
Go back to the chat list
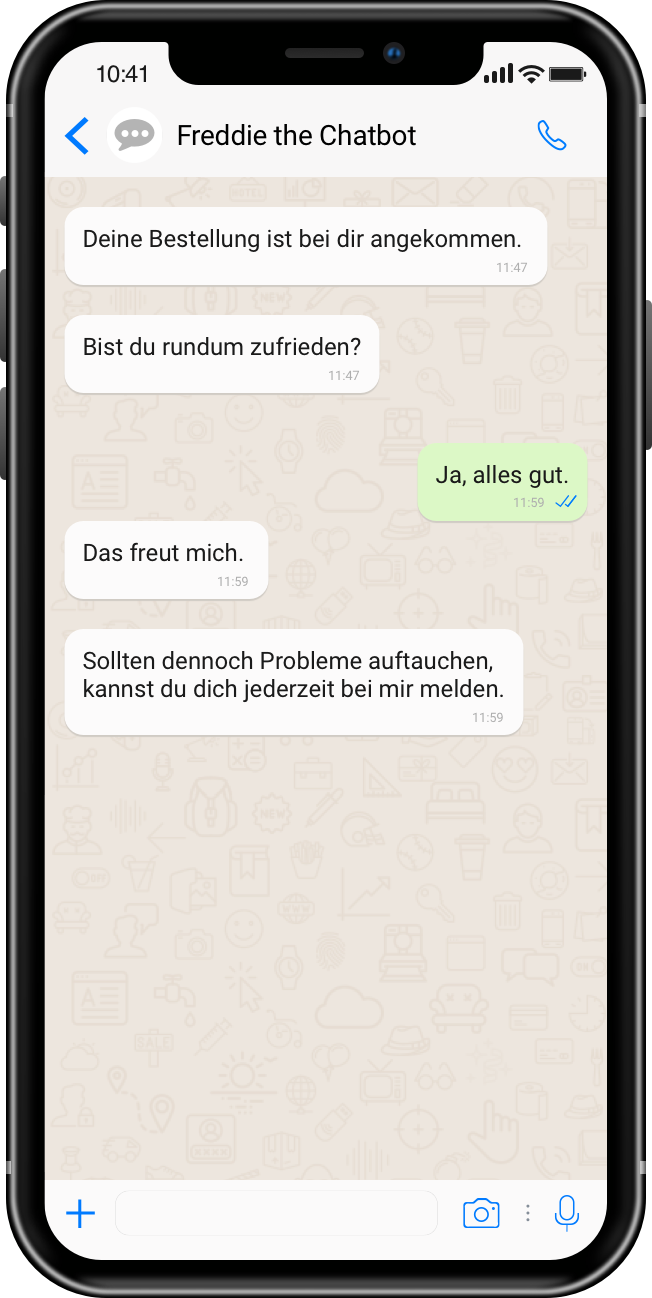[x=77, y=136]
